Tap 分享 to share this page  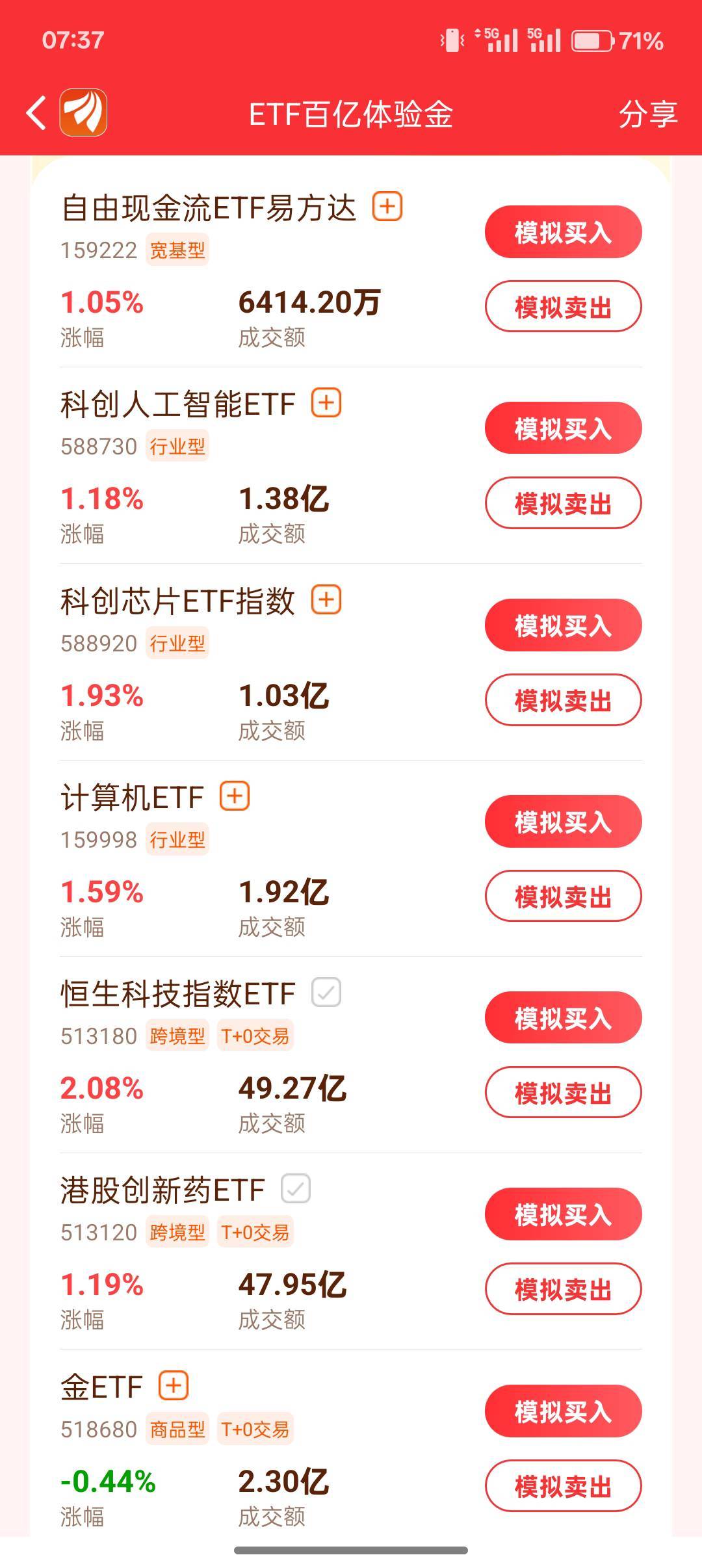647,114
